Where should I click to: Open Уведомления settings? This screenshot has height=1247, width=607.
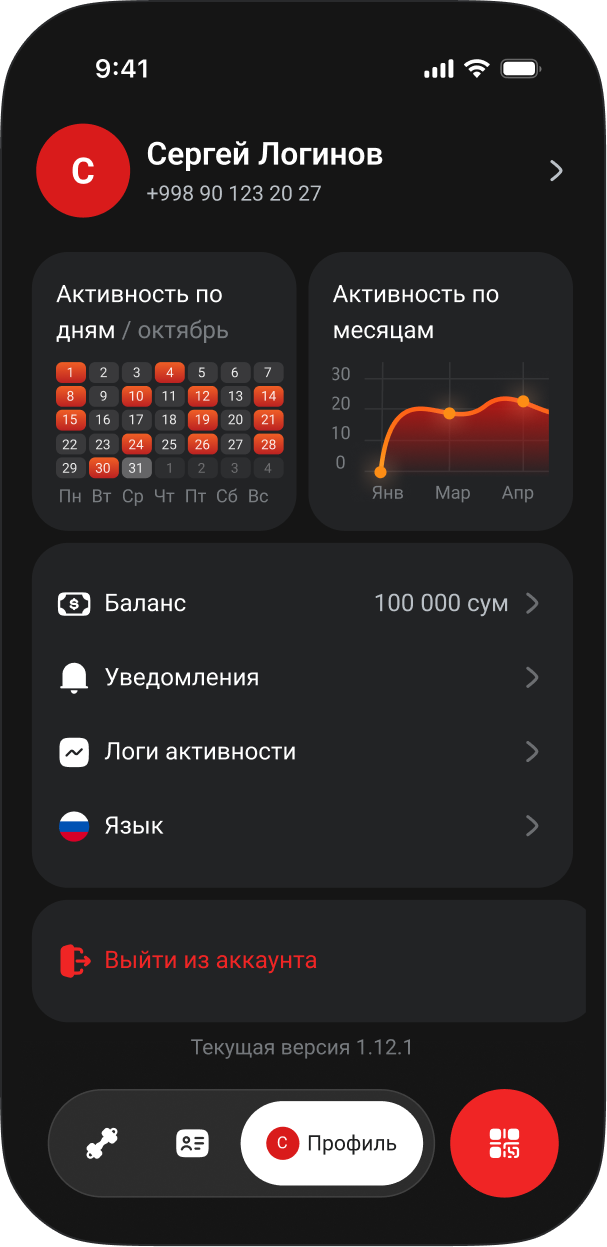point(302,678)
